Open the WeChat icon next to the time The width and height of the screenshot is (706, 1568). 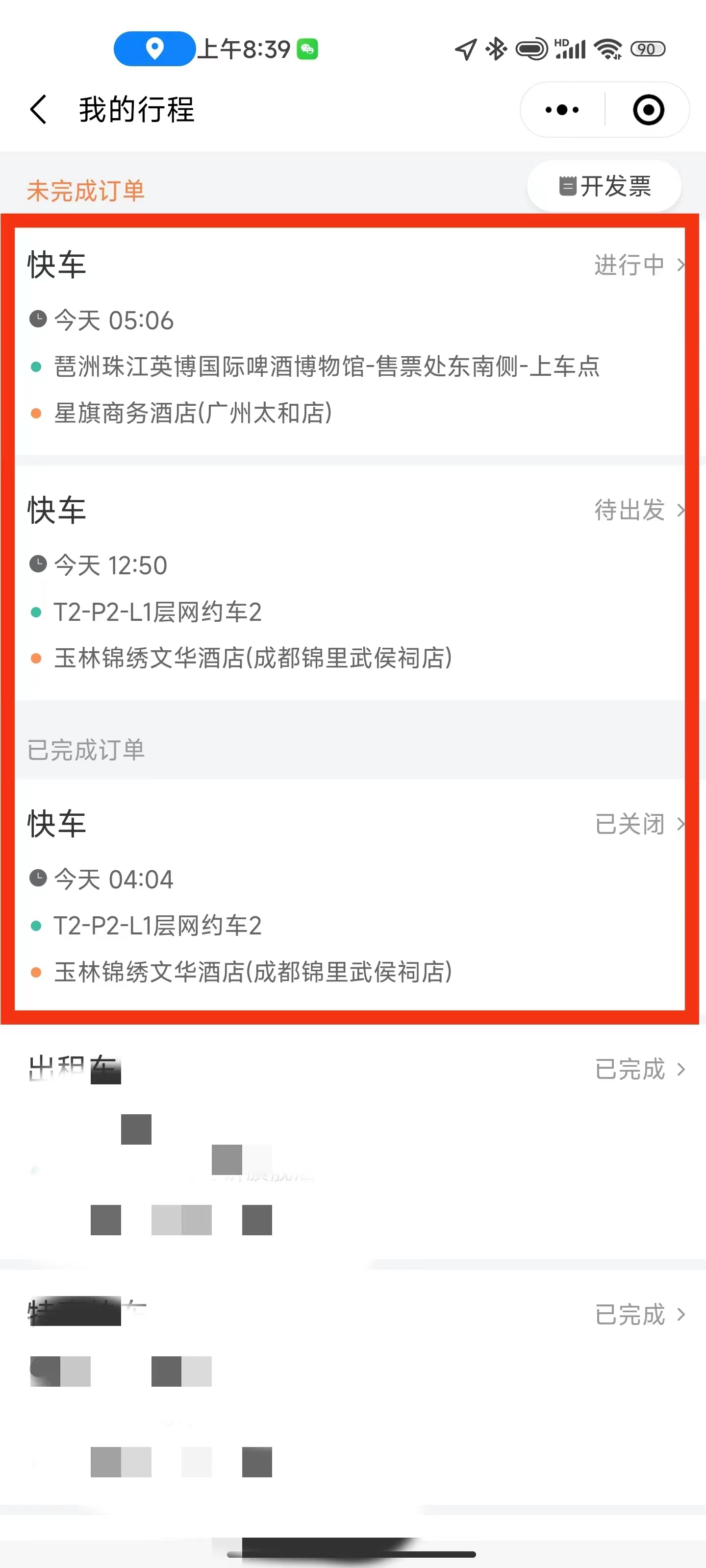307,49
